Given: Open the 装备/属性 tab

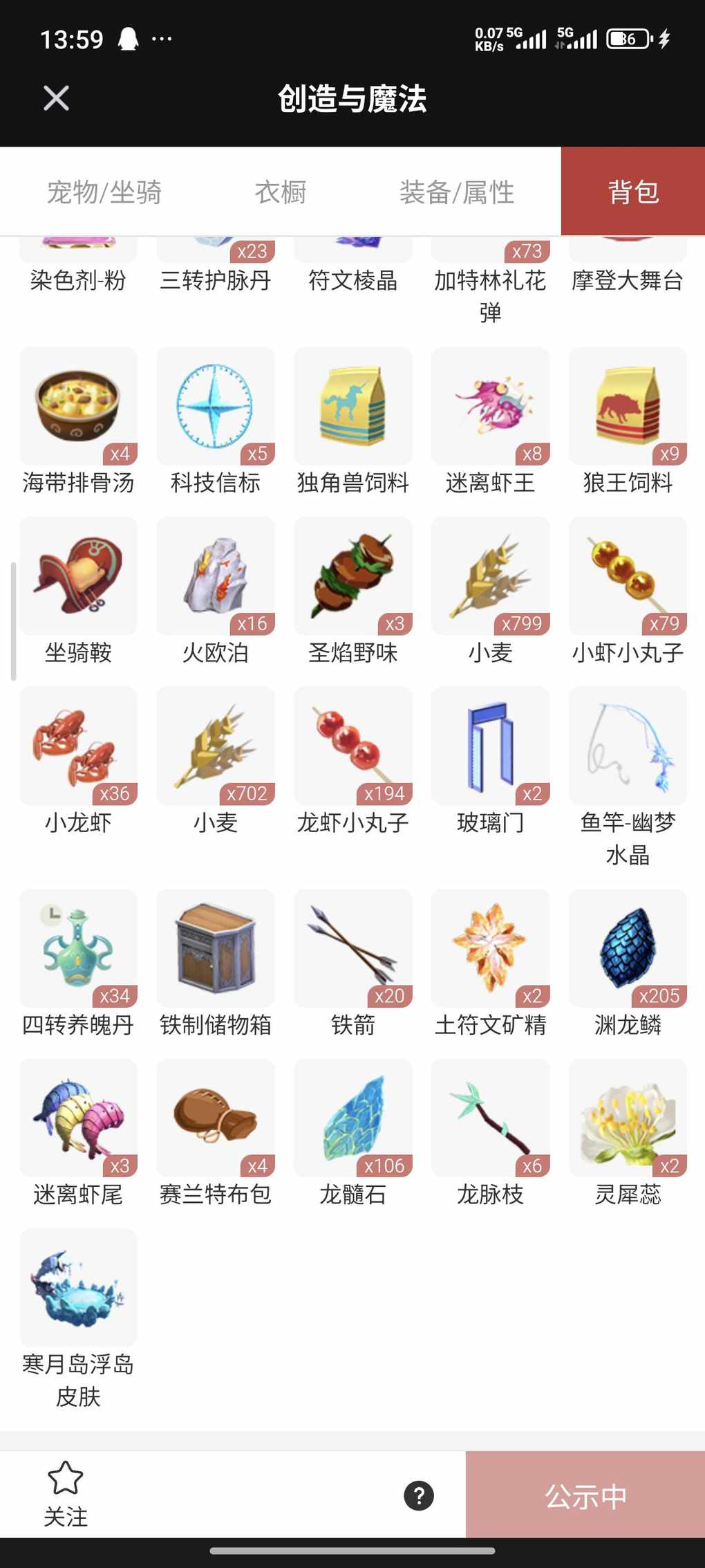Looking at the screenshot, I should 457,192.
